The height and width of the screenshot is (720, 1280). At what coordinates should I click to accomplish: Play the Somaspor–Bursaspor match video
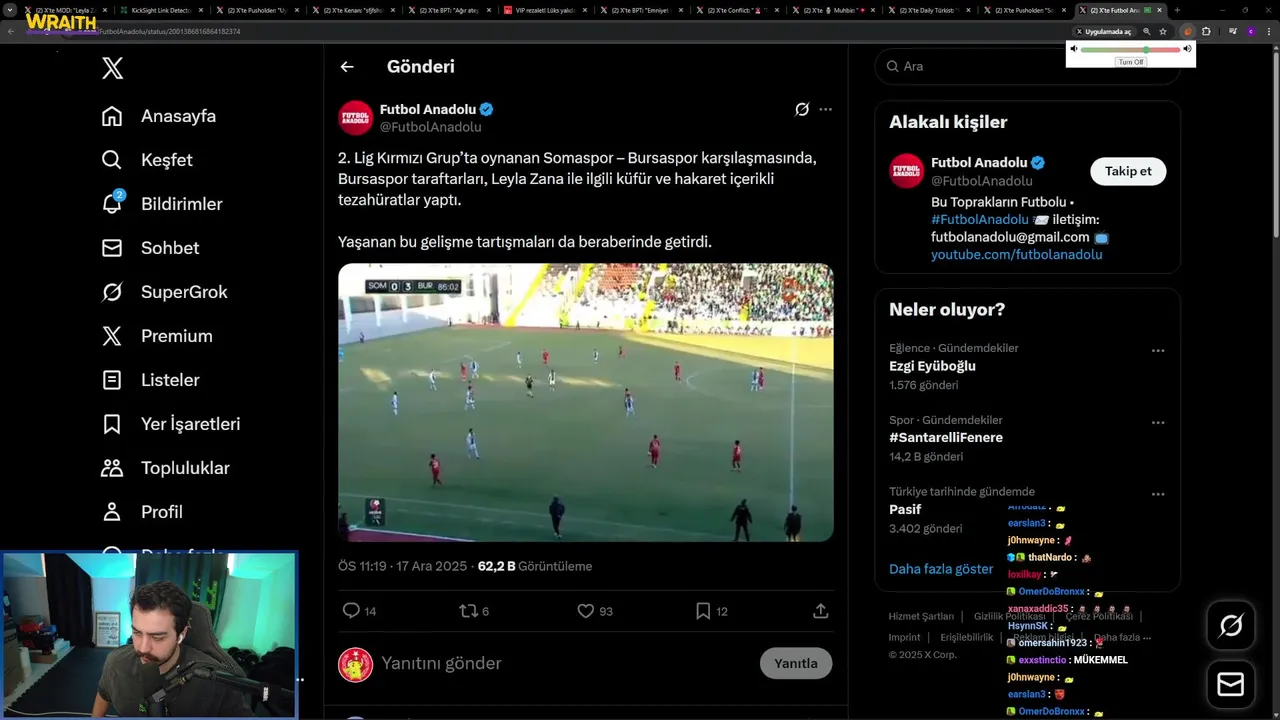click(x=585, y=402)
